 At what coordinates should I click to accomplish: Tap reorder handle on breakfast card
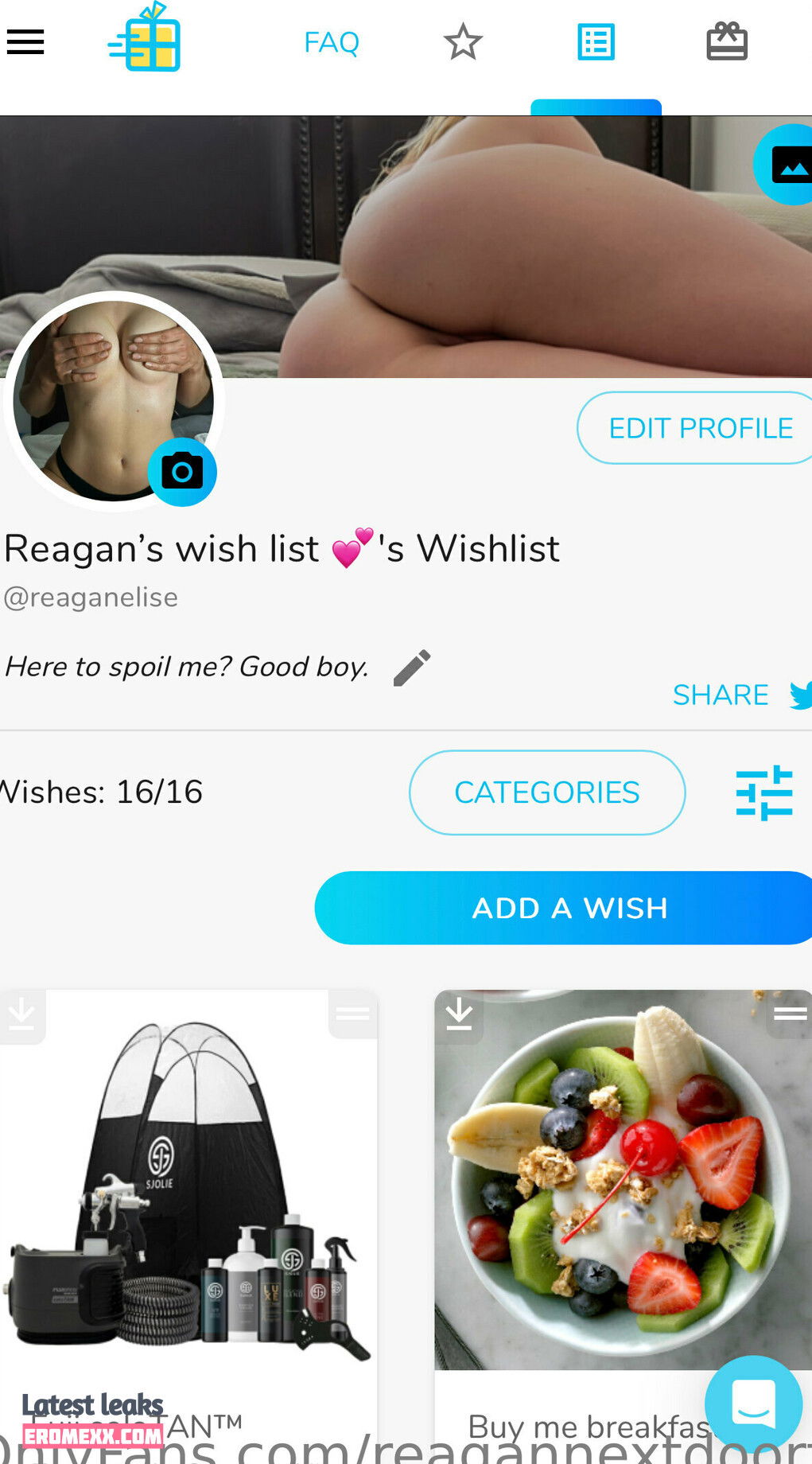(x=790, y=1013)
